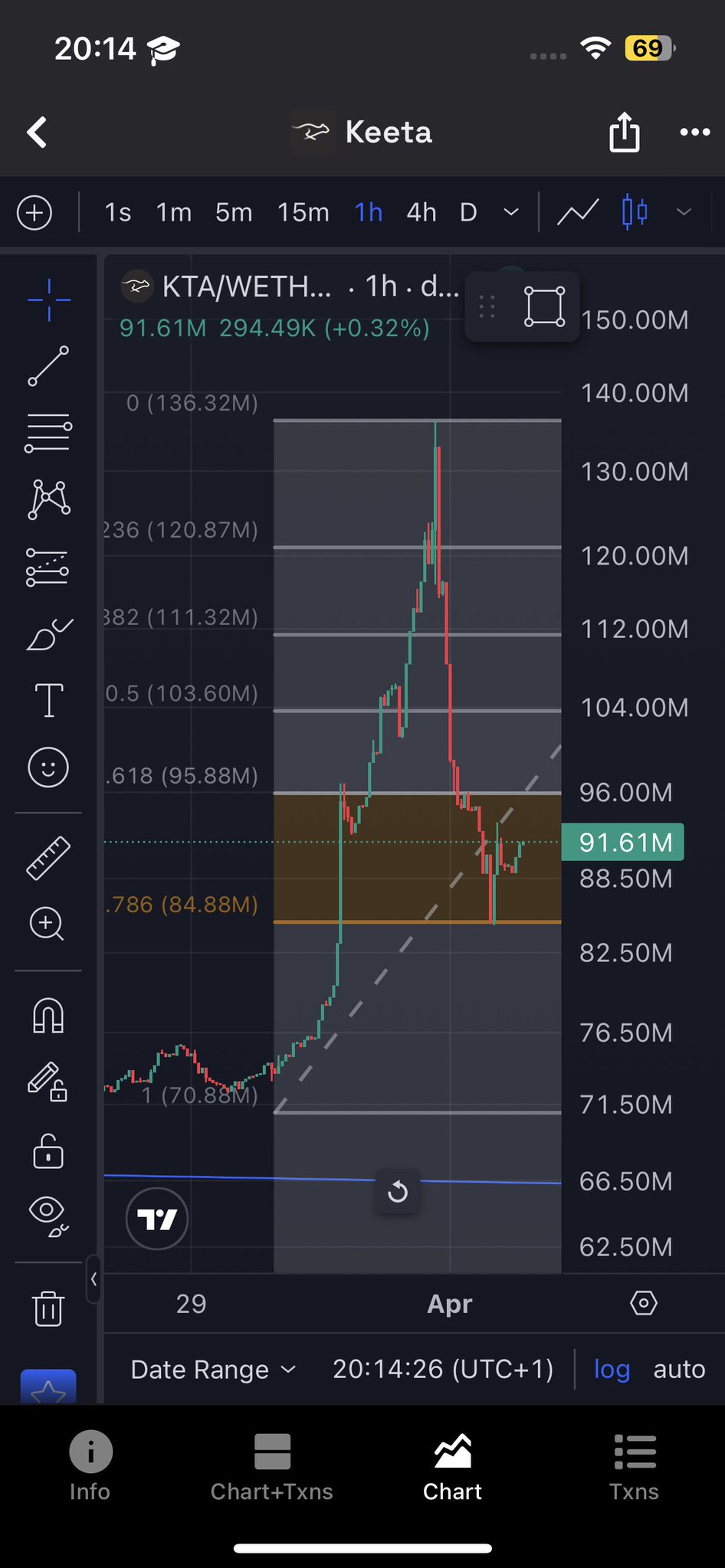725x1568 pixels.
Task: Open the emoji sticker tool
Action: (48, 768)
